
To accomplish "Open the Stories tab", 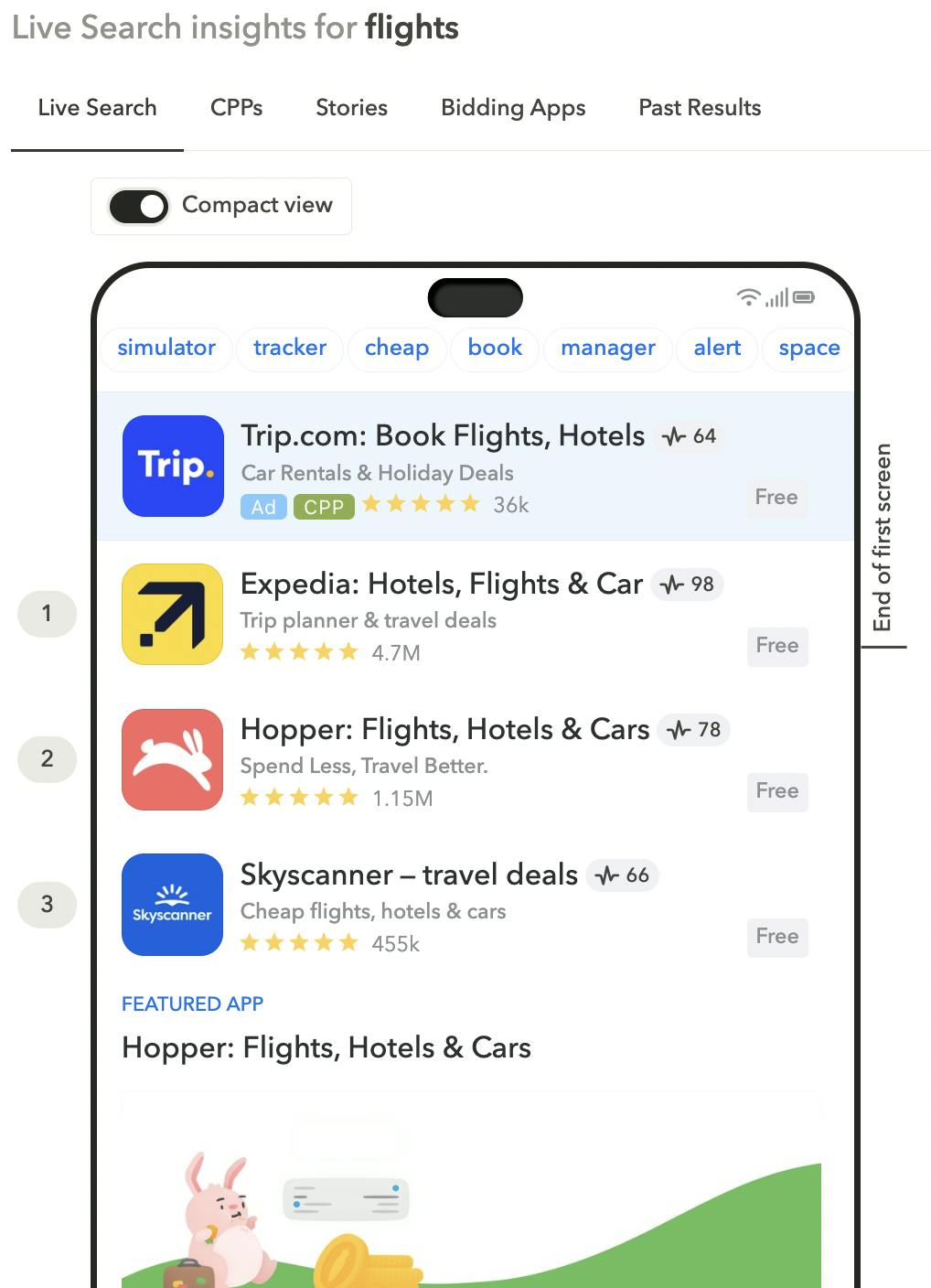I will [351, 108].
